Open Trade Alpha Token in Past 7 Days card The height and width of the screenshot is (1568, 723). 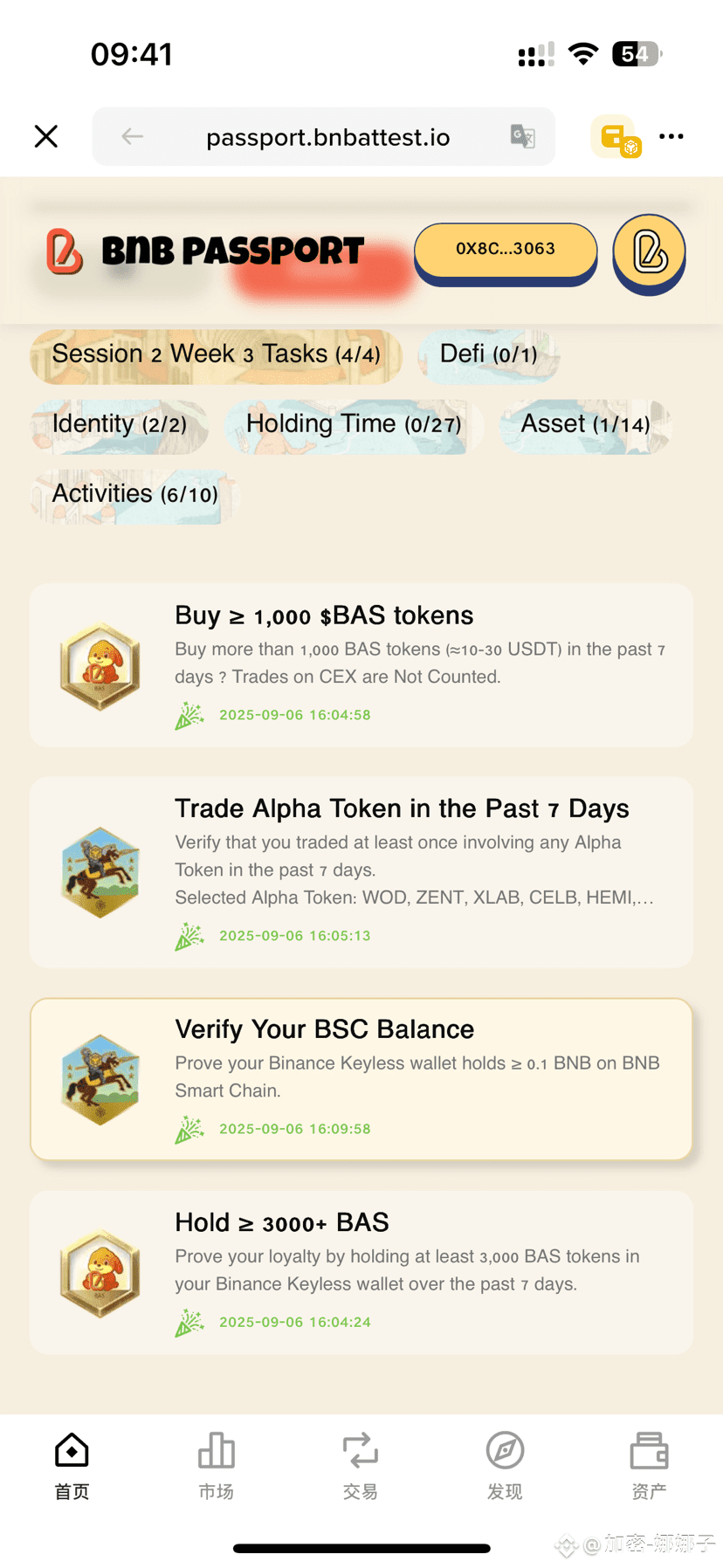click(361, 872)
